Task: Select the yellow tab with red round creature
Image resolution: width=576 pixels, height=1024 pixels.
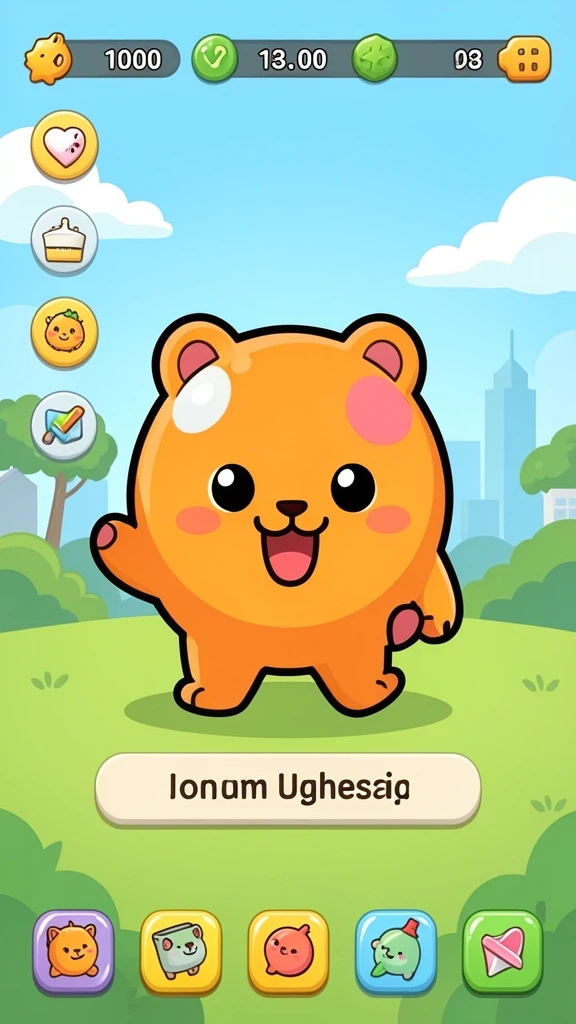Action: click(288, 952)
